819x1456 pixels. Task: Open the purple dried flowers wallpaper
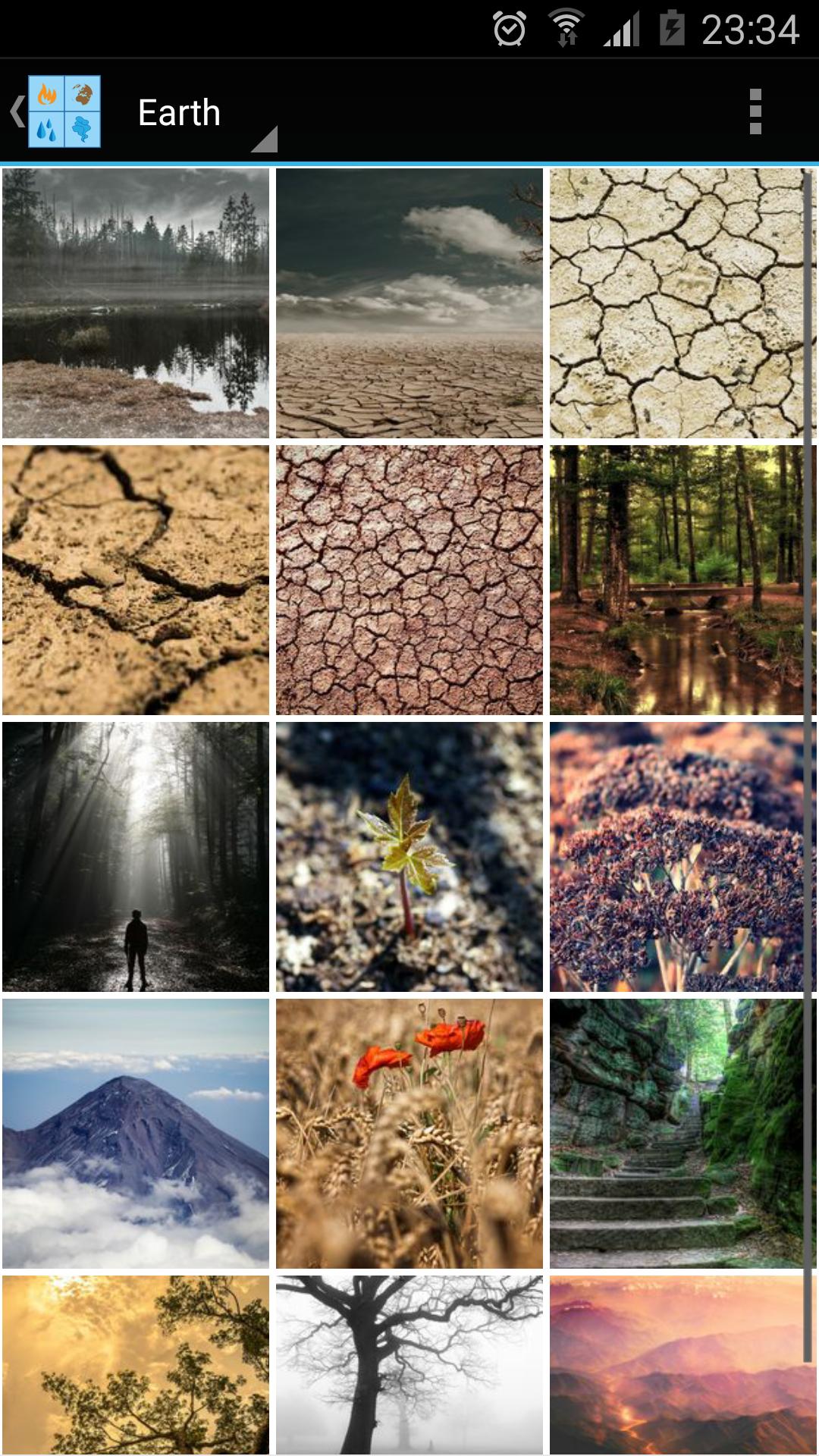tap(676, 857)
